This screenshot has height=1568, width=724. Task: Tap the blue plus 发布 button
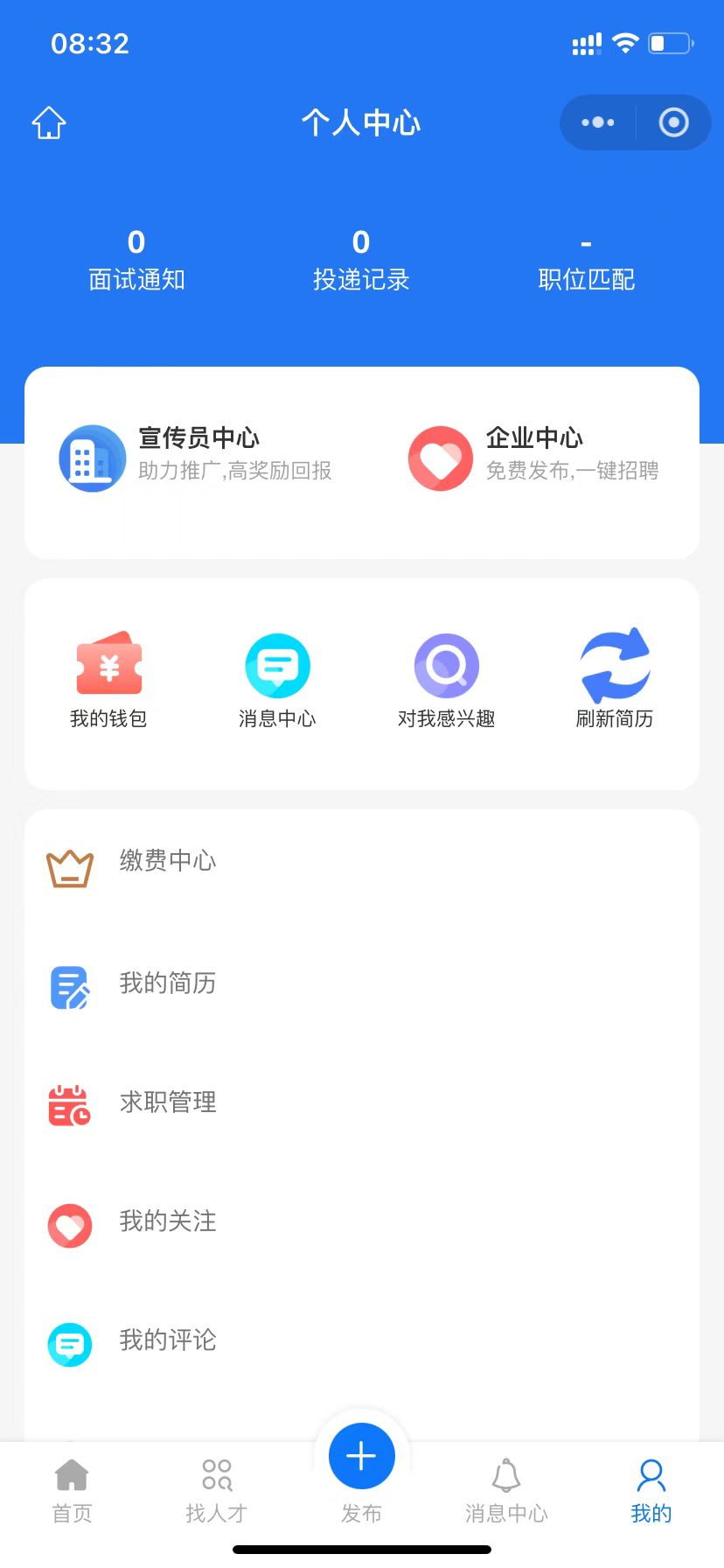tap(362, 1456)
